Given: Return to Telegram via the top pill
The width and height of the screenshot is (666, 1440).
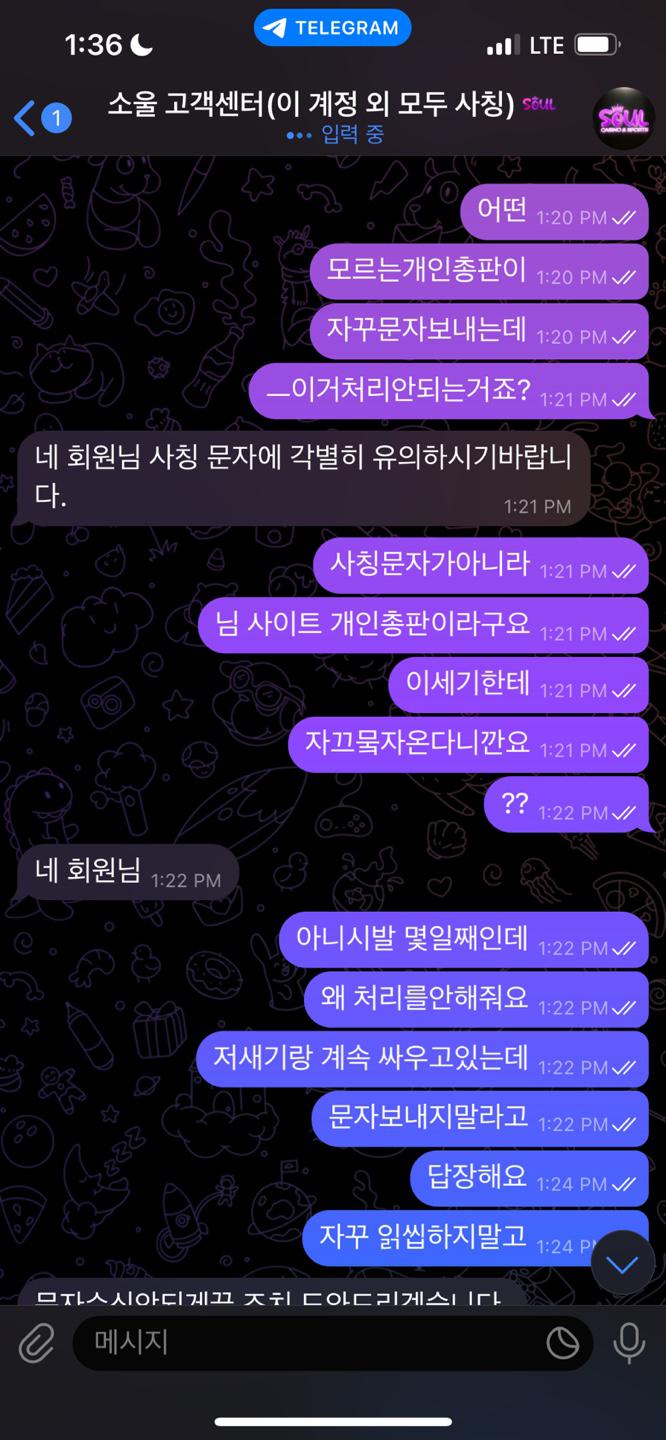Looking at the screenshot, I should (332, 28).
